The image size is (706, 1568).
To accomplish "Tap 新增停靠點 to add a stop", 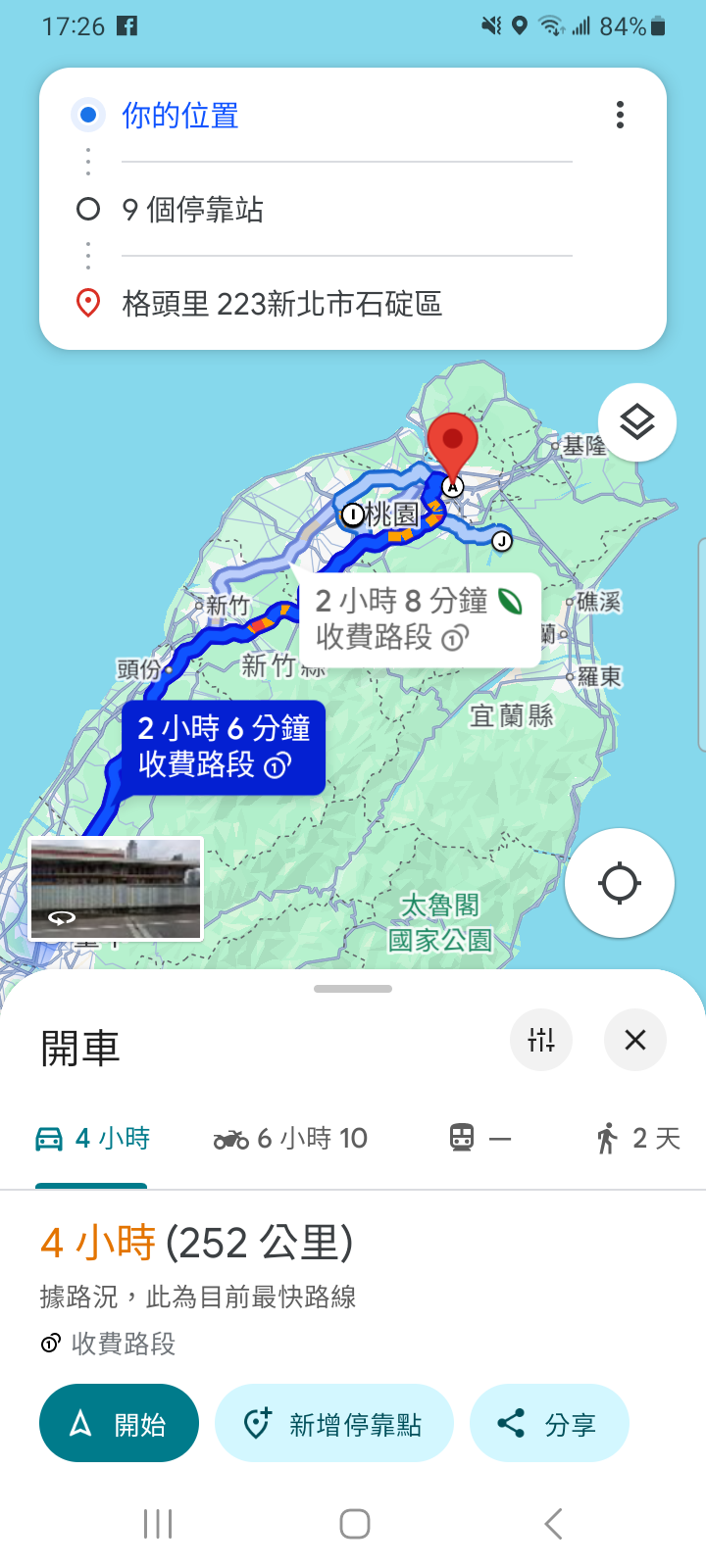I will click(334, 1424).
